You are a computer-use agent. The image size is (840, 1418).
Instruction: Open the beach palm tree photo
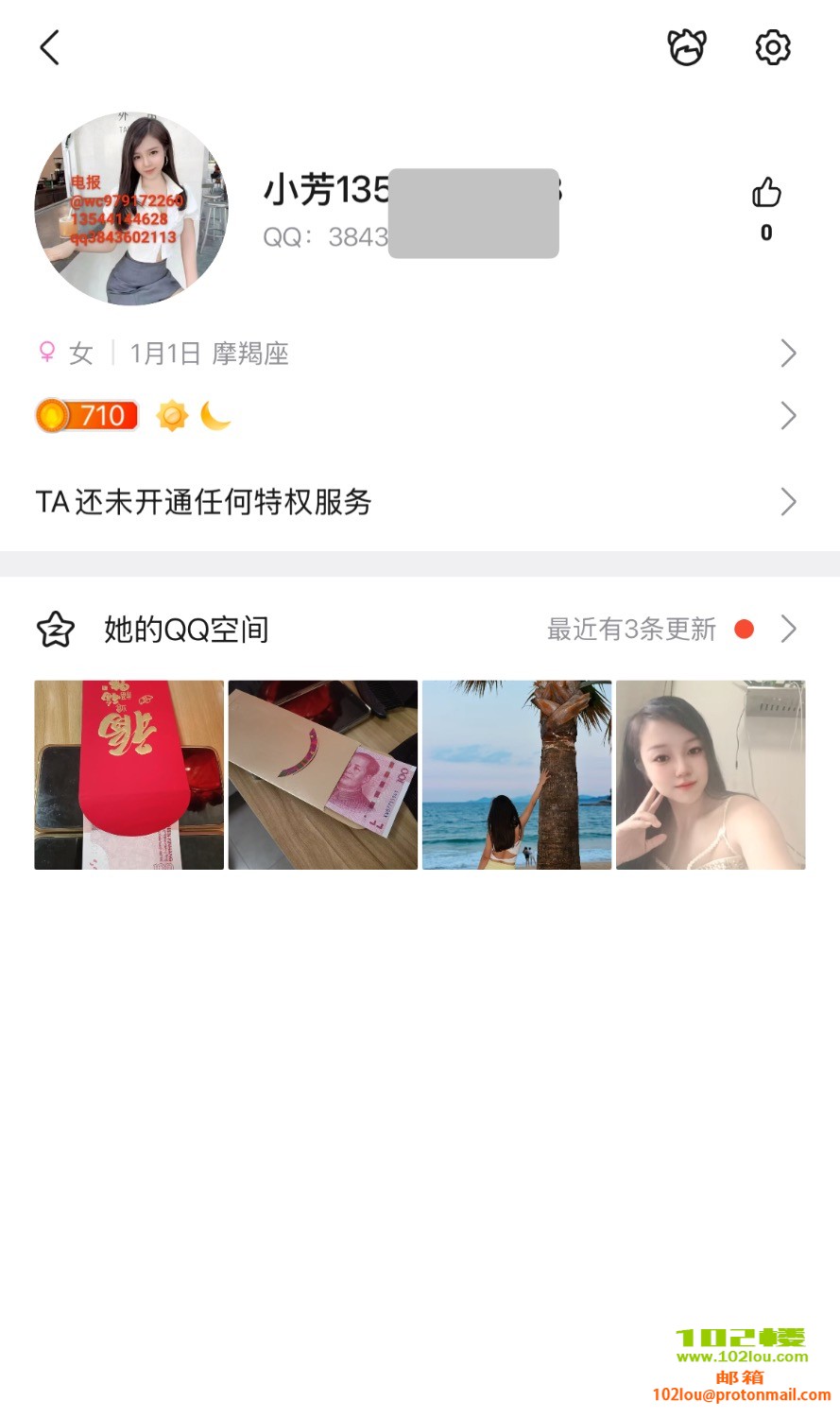point(517,775)
